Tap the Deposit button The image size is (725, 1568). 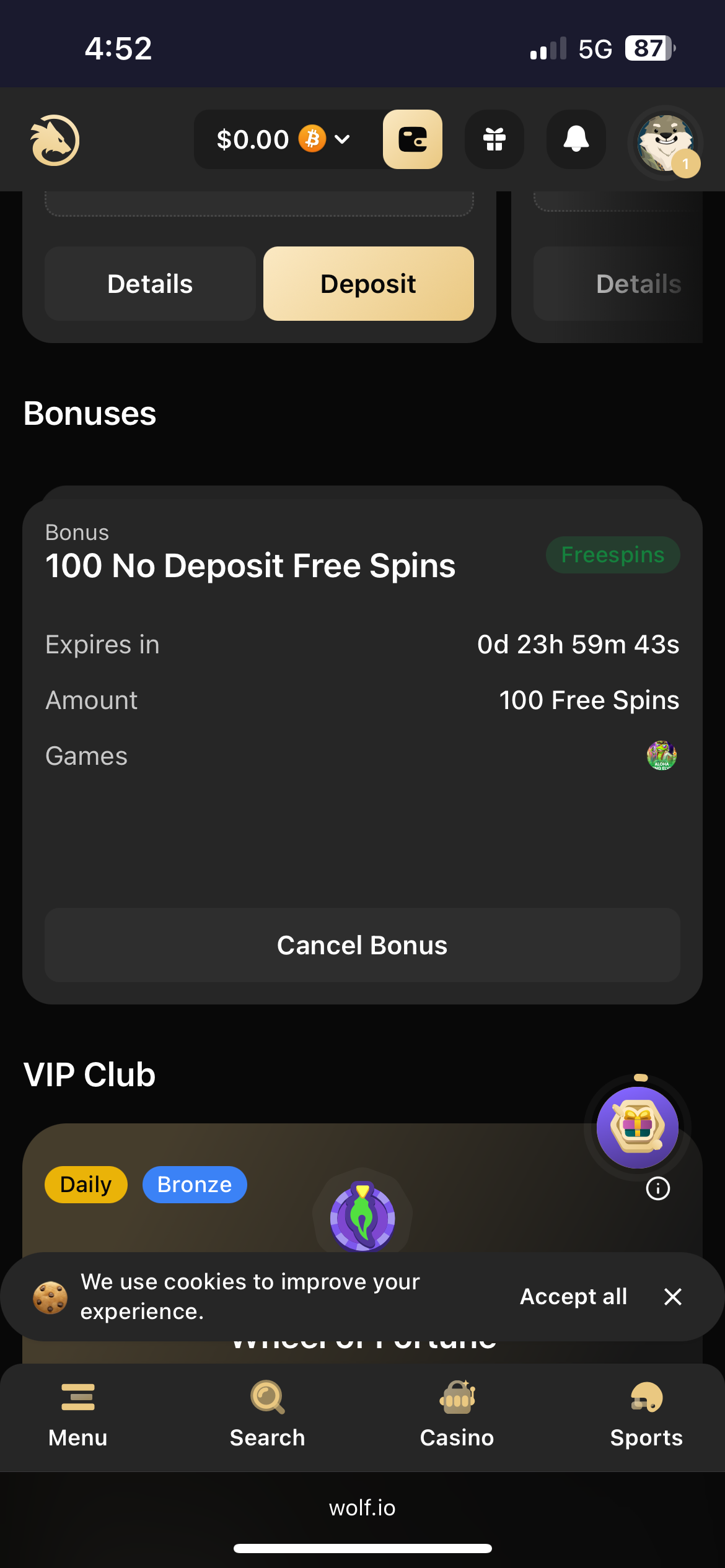(369, 284)
